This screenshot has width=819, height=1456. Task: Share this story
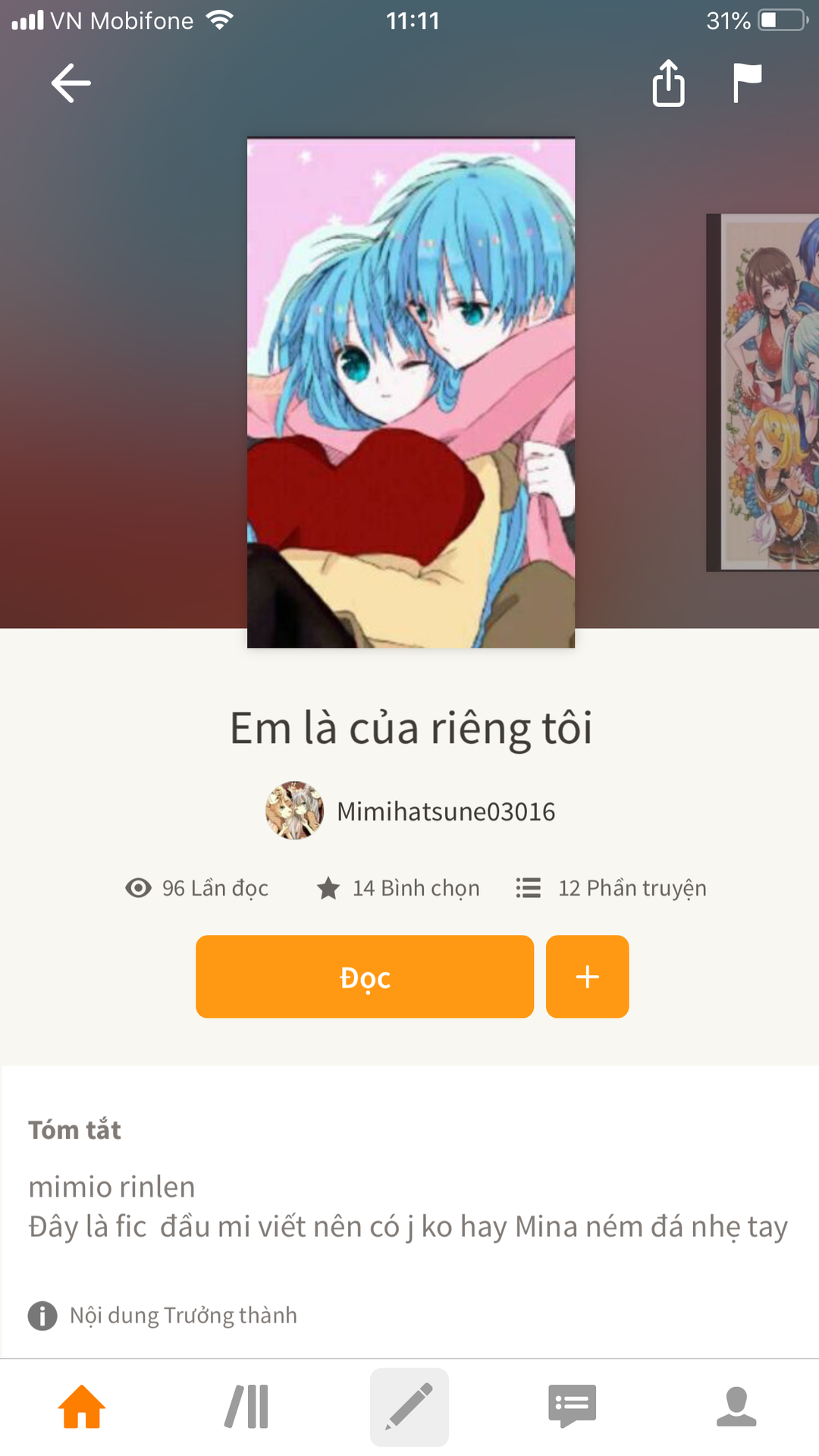(x=668, y=83)
